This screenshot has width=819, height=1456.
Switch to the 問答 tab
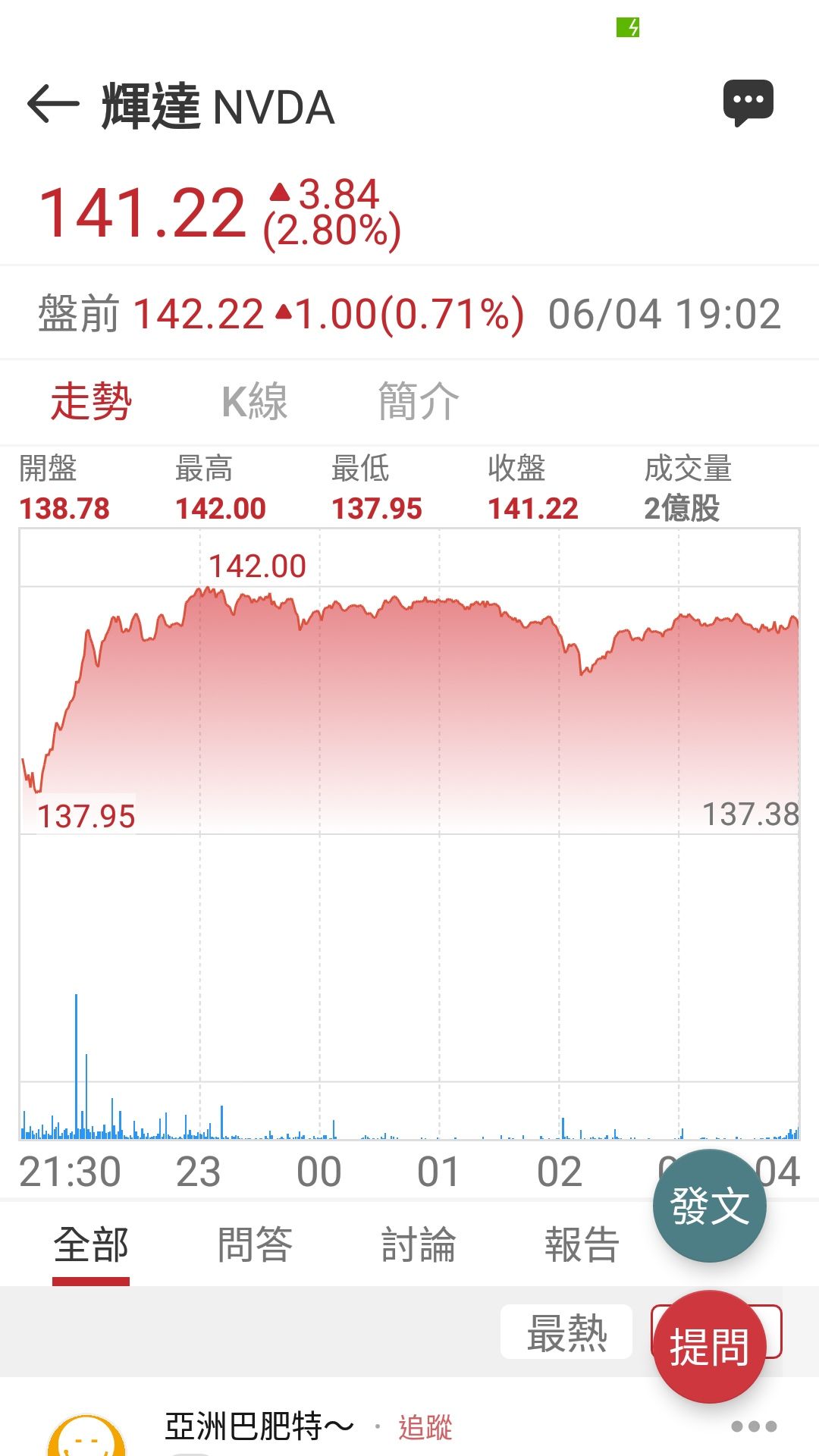[x=255, y=1246]
